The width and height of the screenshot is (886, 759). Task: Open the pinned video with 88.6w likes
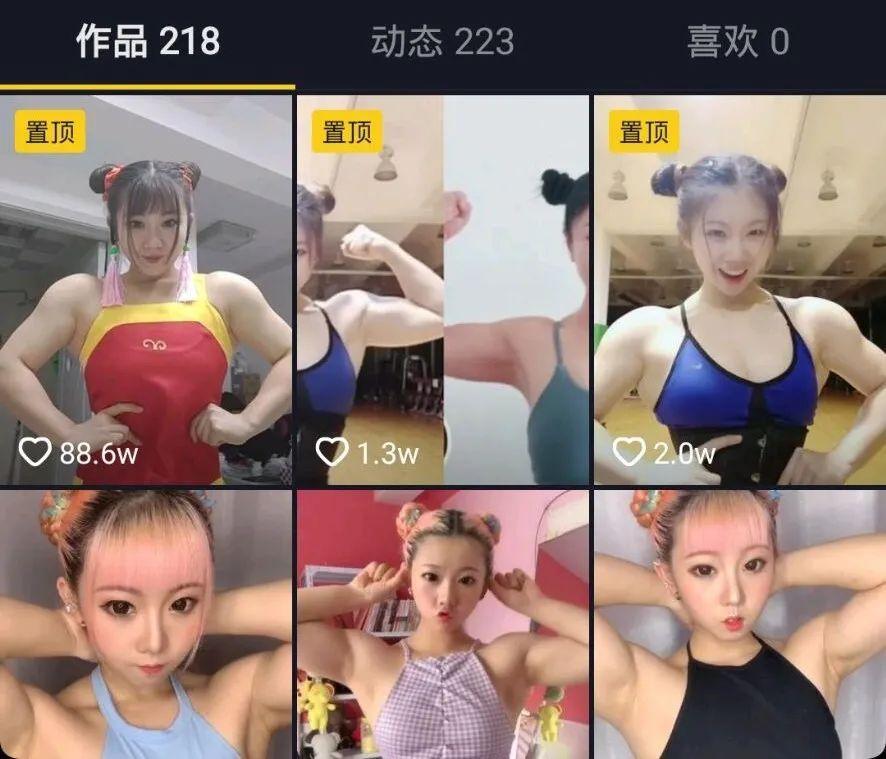pyautogui.click(x=146, y=290)
